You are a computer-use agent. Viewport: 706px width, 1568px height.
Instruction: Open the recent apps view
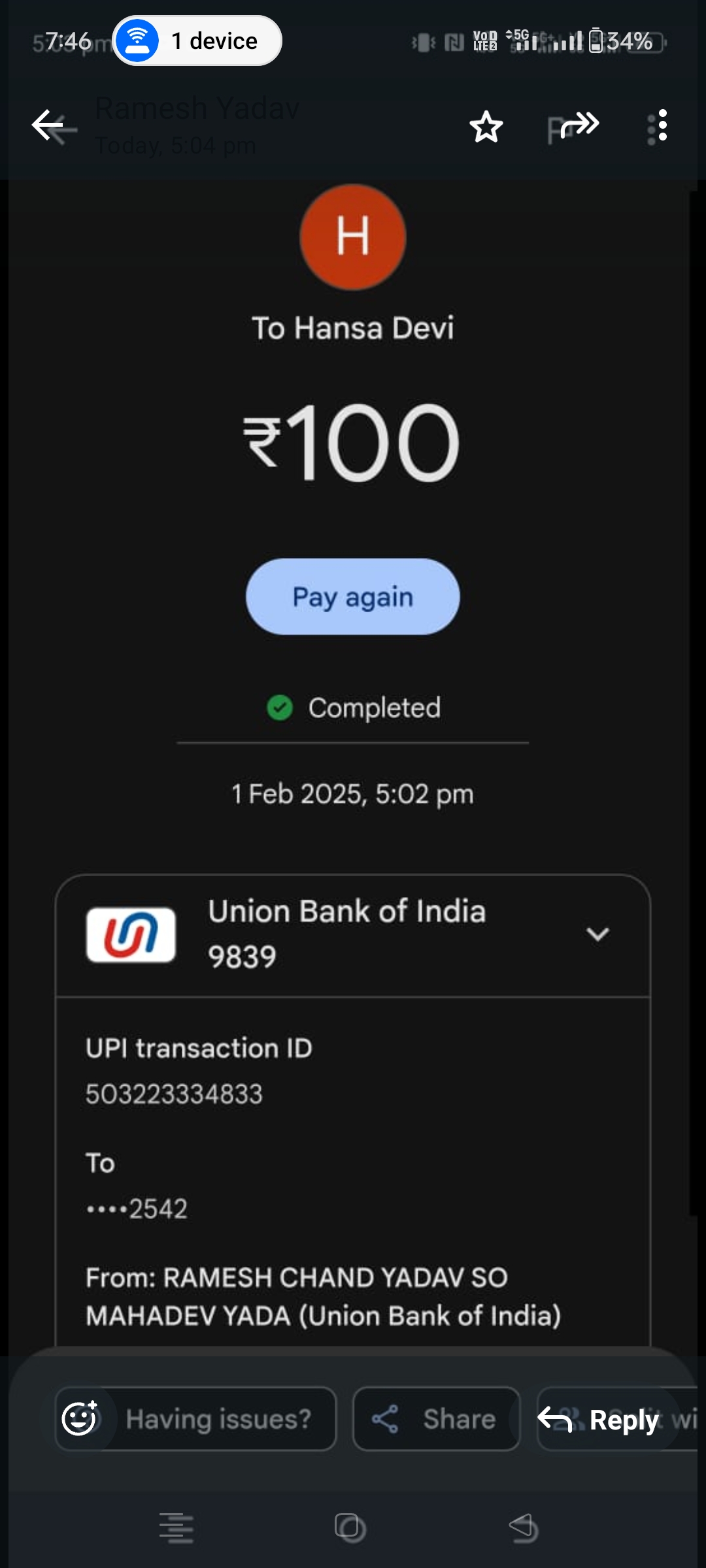coord(176,1527)
